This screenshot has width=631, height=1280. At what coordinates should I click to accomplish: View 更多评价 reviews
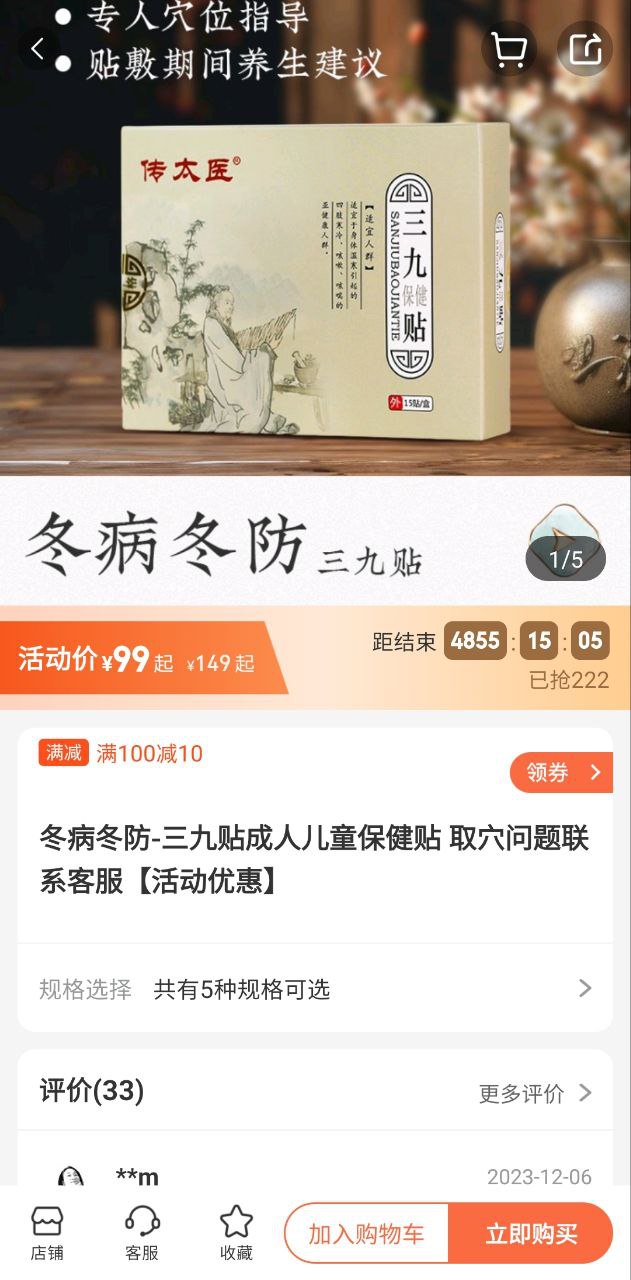[535, 1093]
